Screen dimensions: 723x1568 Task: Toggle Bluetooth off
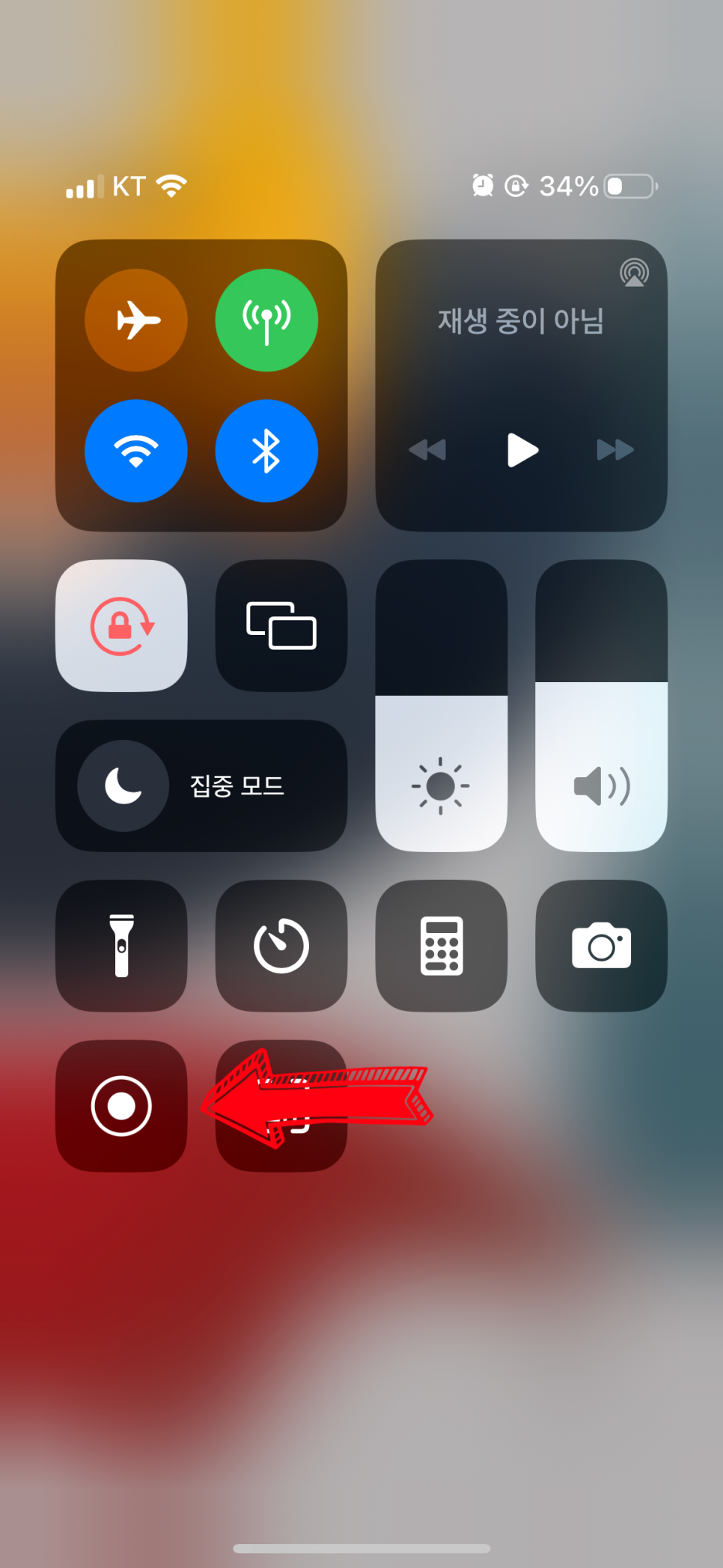pyautogui.click(x=266, y=451)
